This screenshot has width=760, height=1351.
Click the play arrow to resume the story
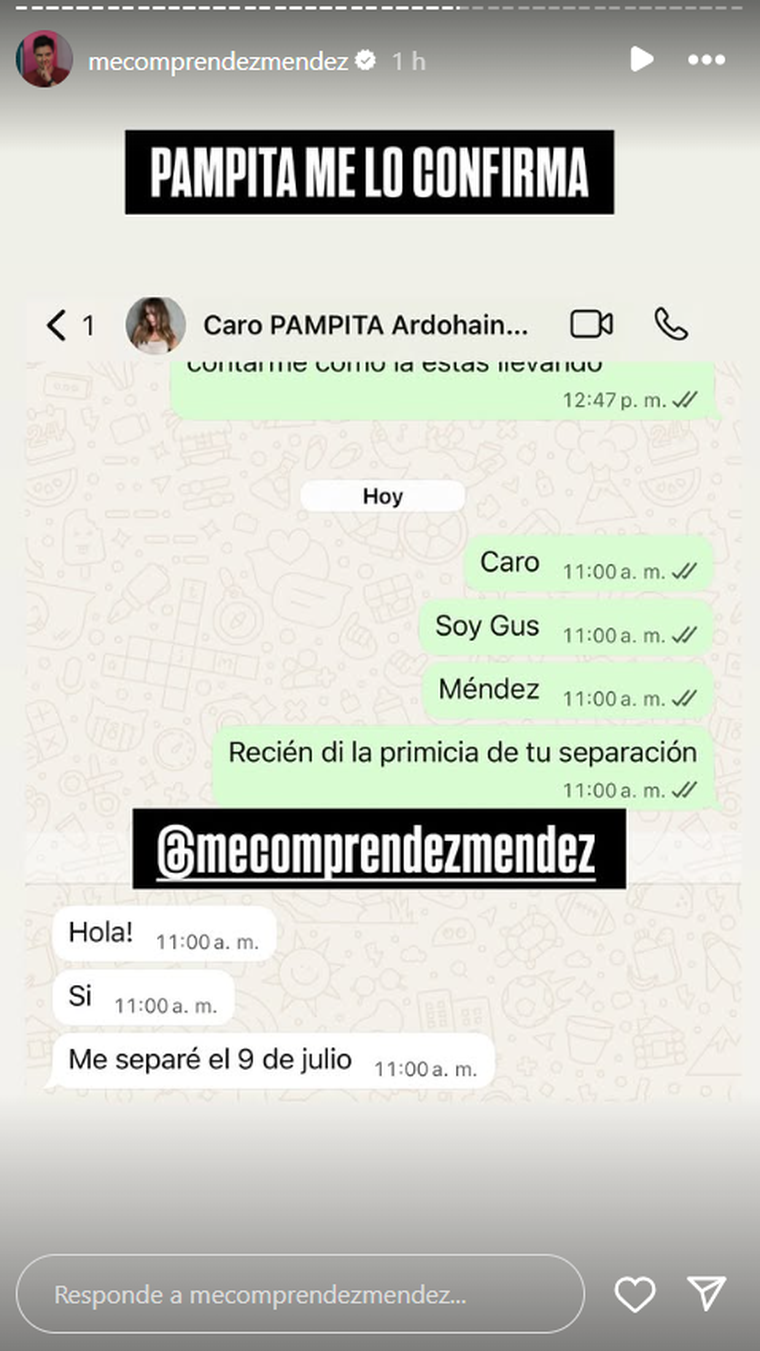pos(641,60)
